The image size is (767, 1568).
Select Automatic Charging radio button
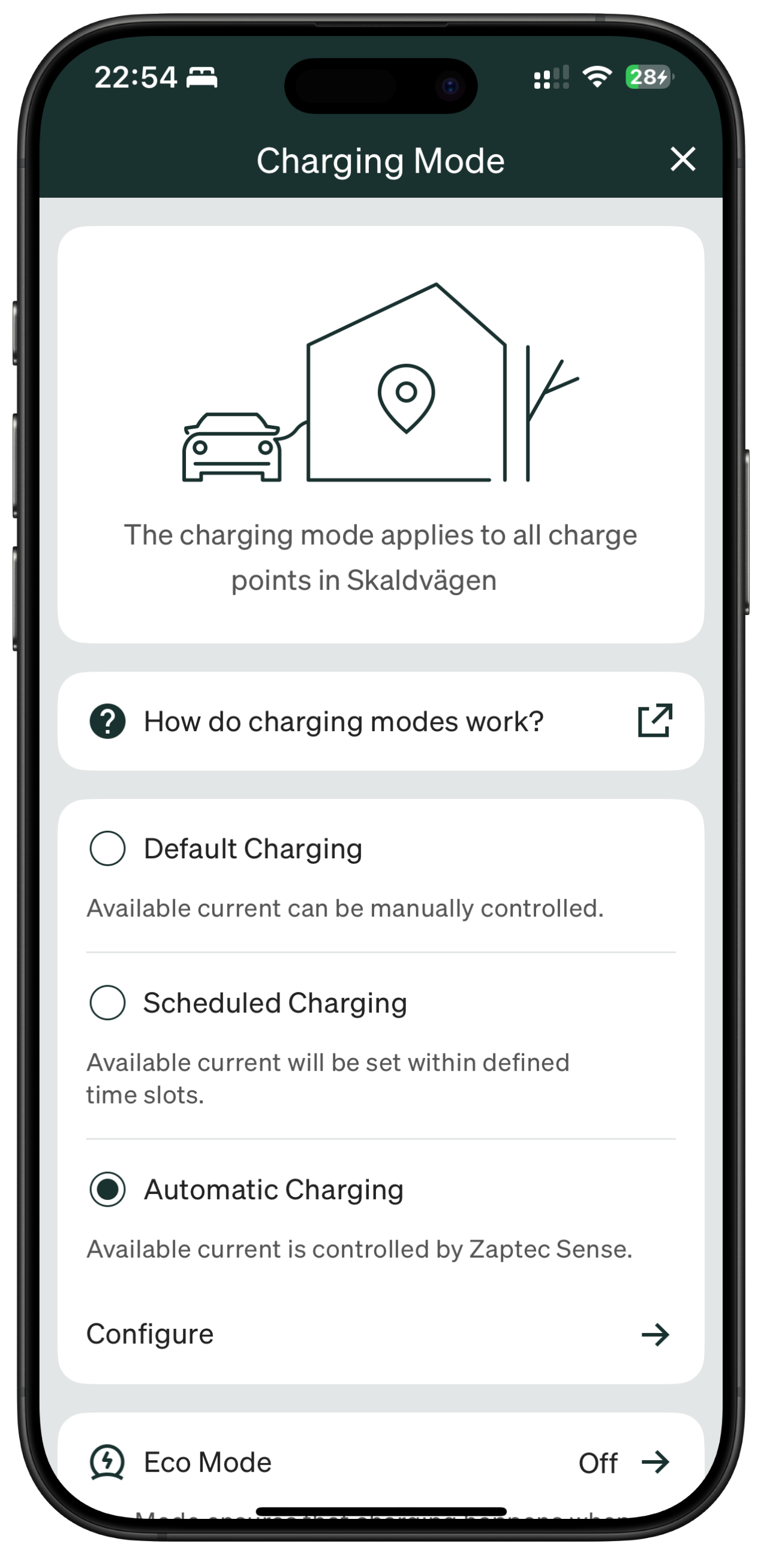click(x=108, y=1189)
